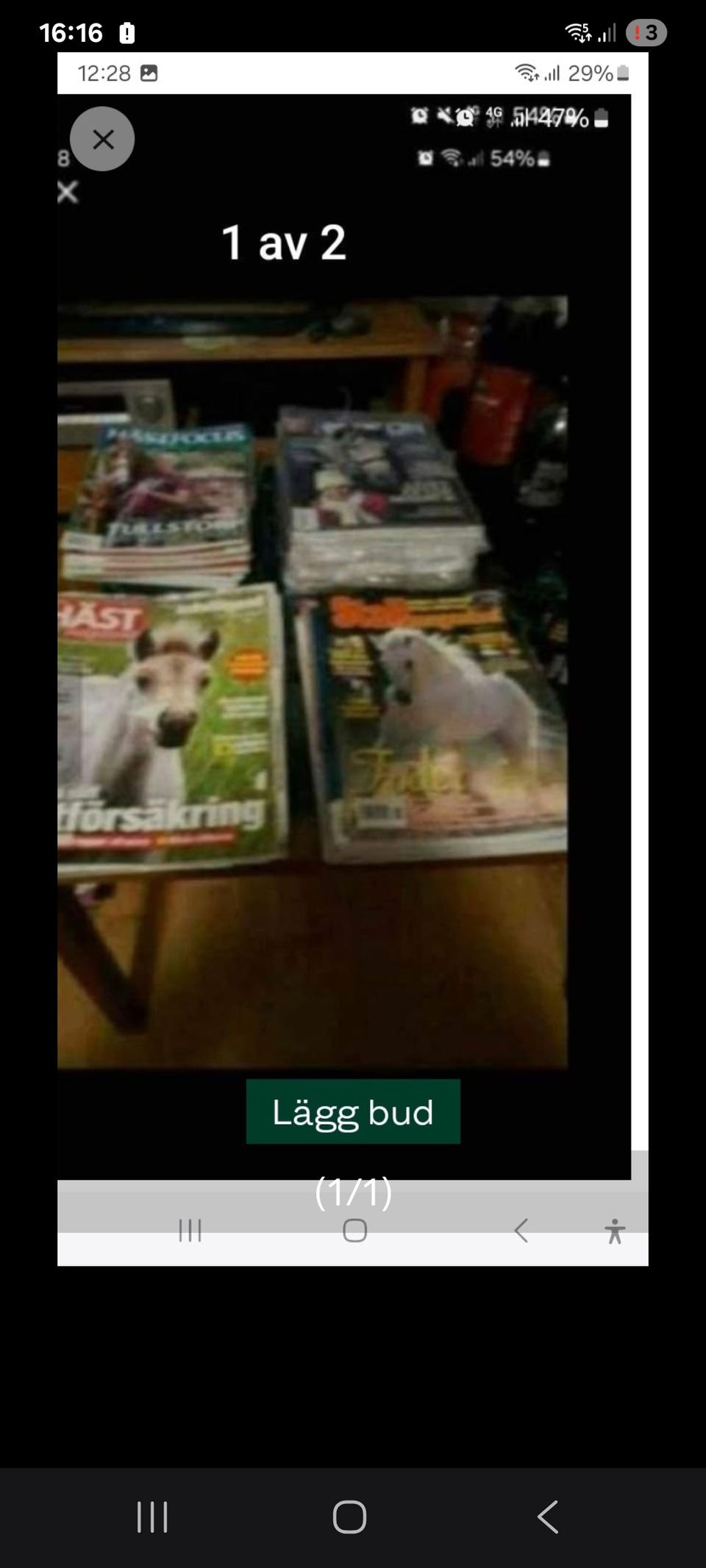
Task: Go back using the system navigation bar
Action: coord(548,1517)
